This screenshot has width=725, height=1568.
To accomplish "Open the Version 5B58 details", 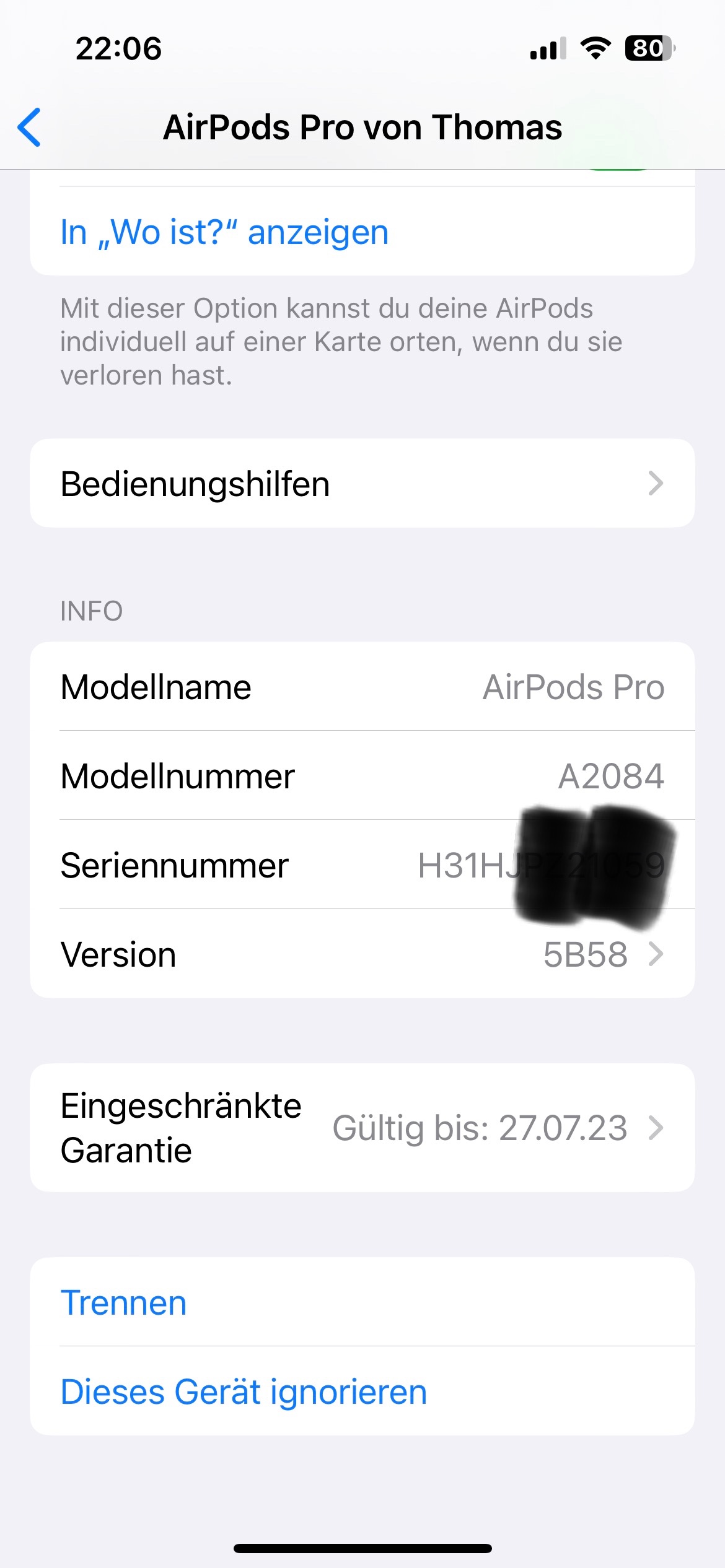I will 362,954.
